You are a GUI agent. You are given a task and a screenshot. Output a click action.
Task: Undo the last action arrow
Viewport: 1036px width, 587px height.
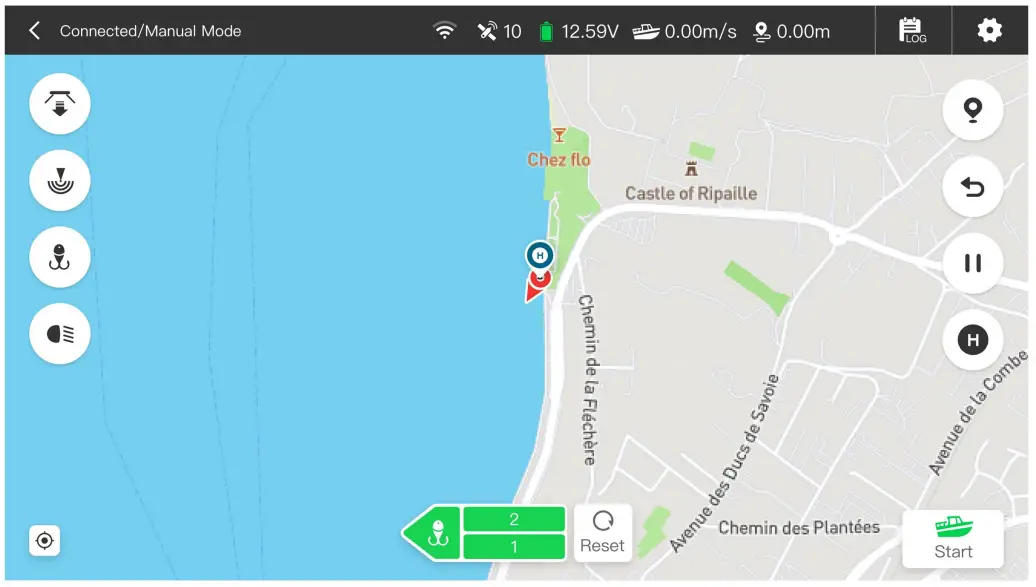pos(972,187)
